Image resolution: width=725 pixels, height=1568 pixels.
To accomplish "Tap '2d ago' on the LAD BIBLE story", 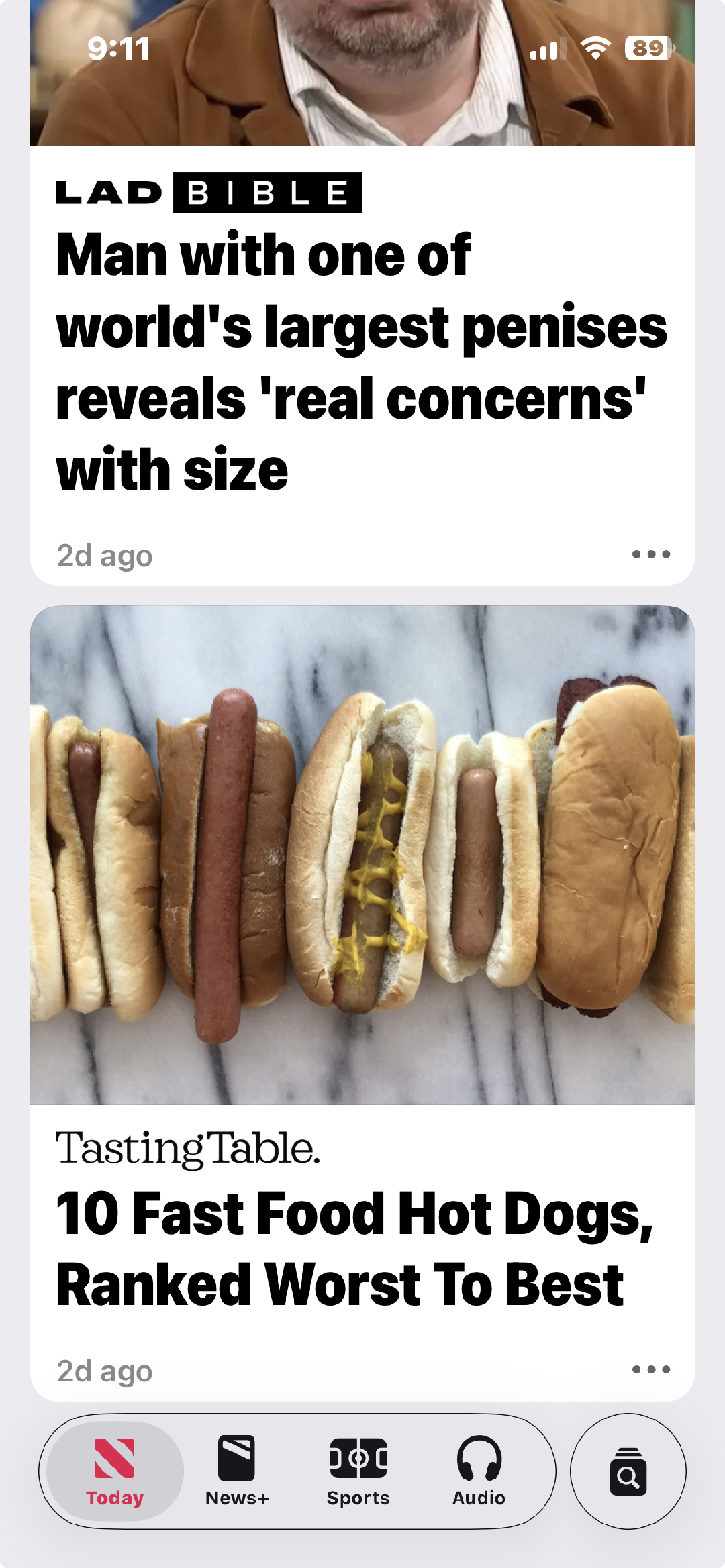I will 104,556.
